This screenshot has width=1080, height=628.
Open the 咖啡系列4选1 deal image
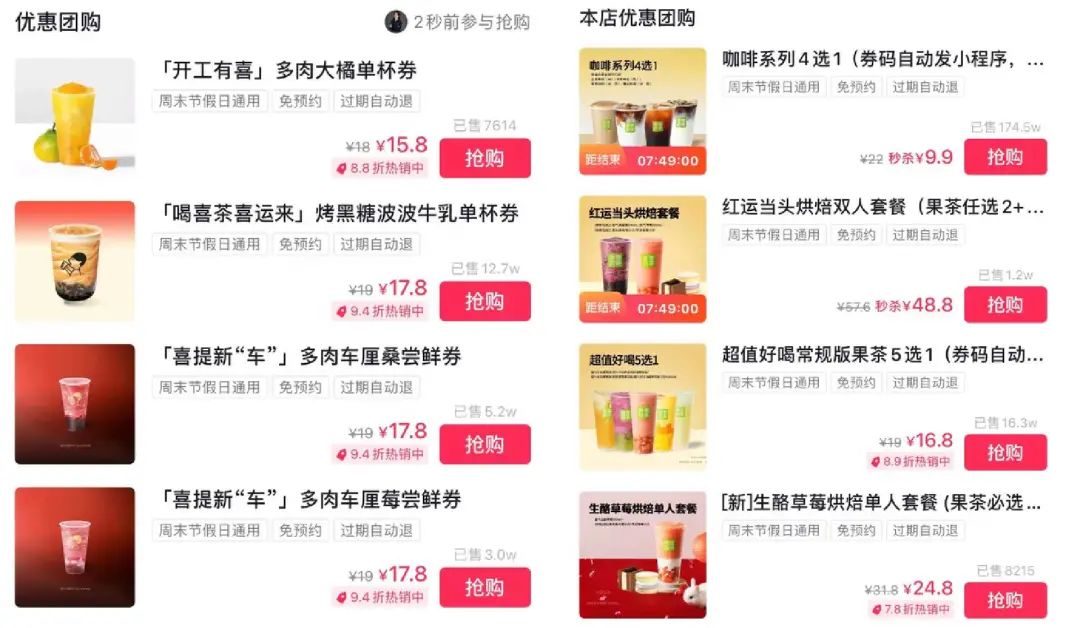(643, 111)
